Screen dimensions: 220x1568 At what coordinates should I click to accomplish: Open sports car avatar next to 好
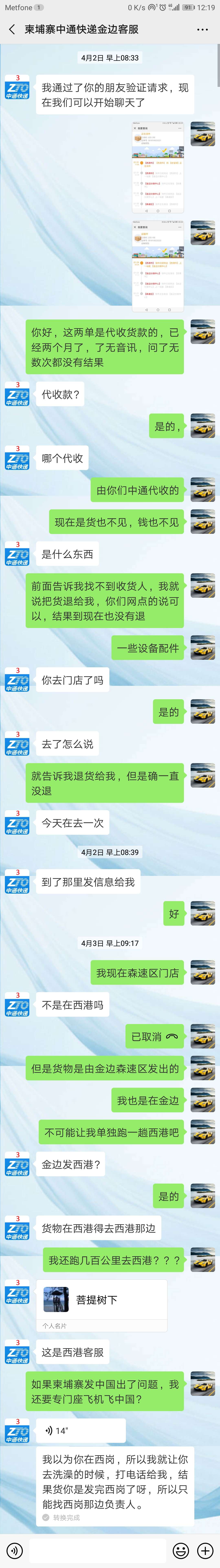click(x=202, y=914)
